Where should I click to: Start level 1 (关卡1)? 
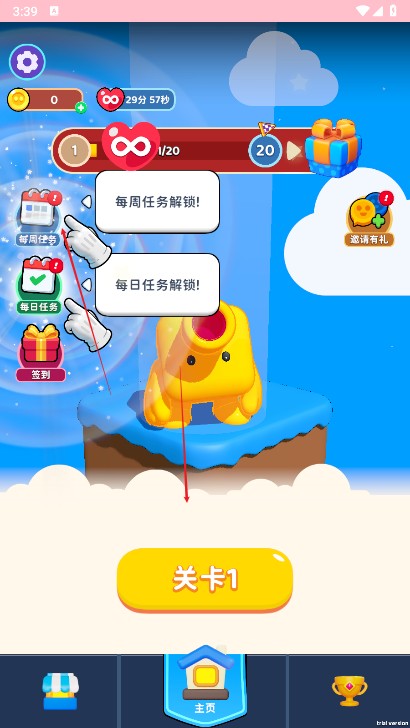(205, 579)
